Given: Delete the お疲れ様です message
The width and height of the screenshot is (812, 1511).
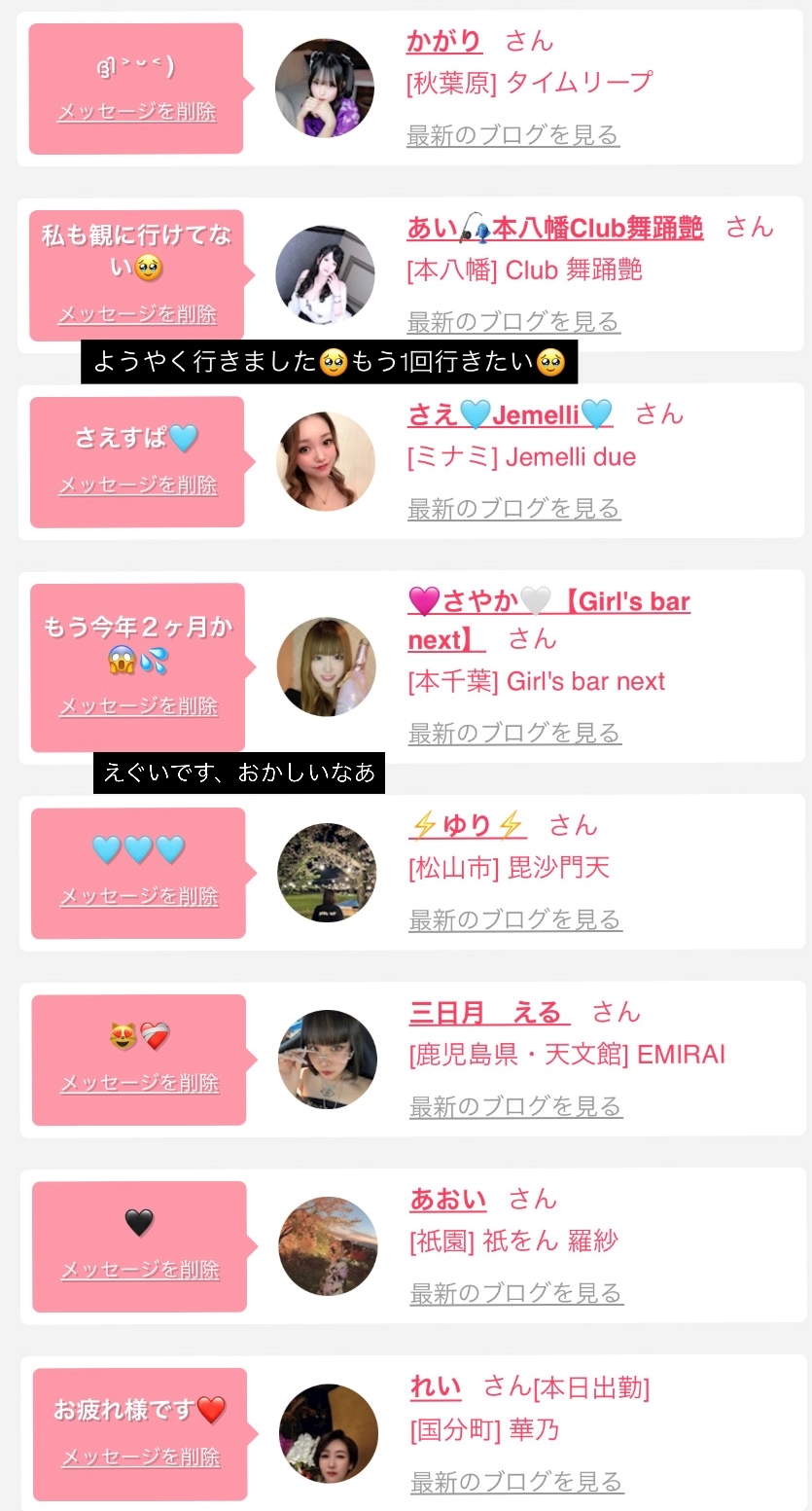Looking at the screenshot, I should point(141,1457).
